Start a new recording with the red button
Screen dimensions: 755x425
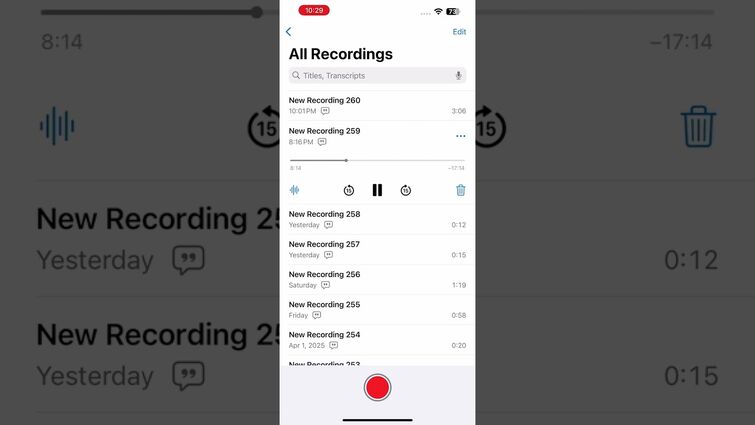tap(377, 388)
